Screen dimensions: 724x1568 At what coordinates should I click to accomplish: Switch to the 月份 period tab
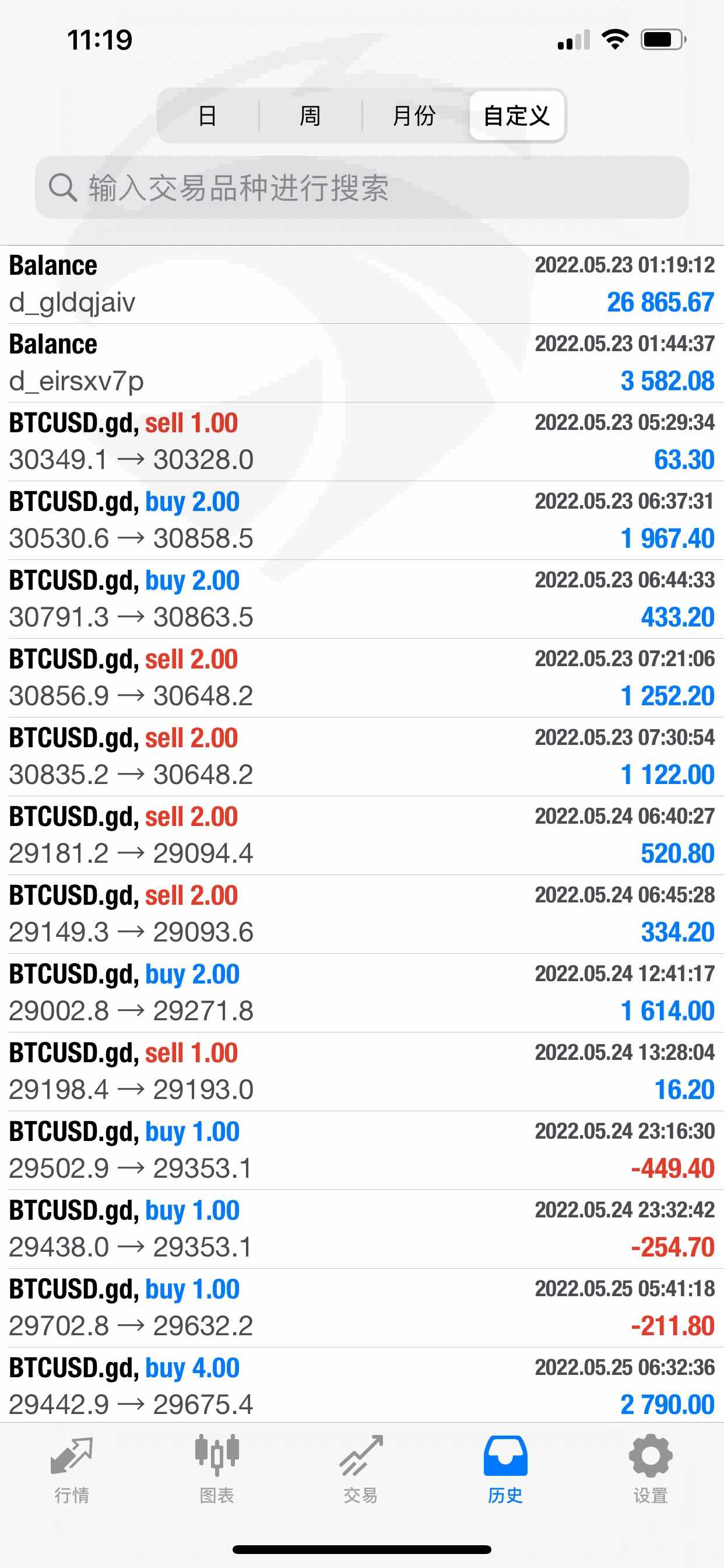tap(414, 116)
